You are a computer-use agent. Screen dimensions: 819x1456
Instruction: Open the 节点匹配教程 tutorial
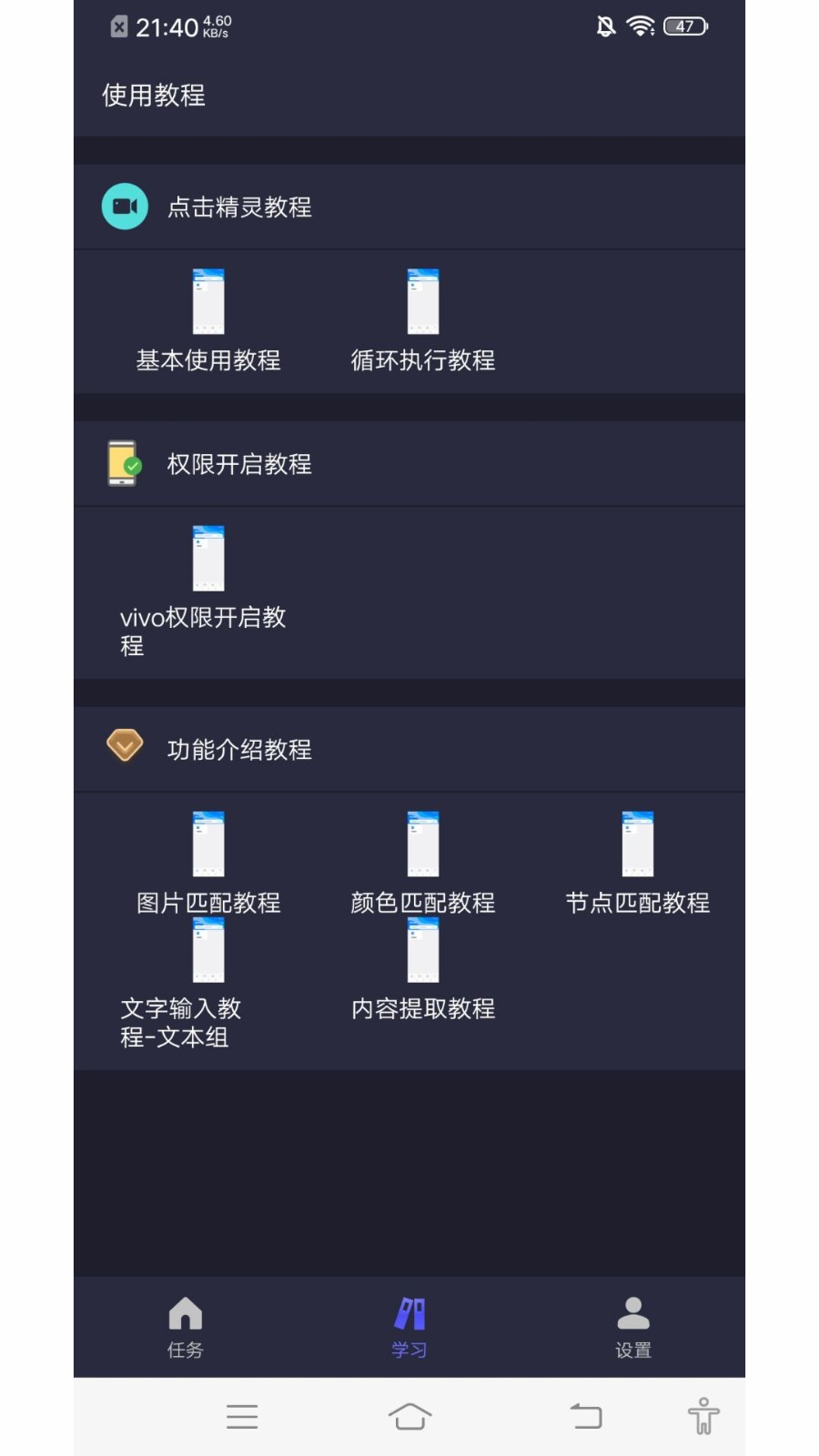tap(637, 862)
